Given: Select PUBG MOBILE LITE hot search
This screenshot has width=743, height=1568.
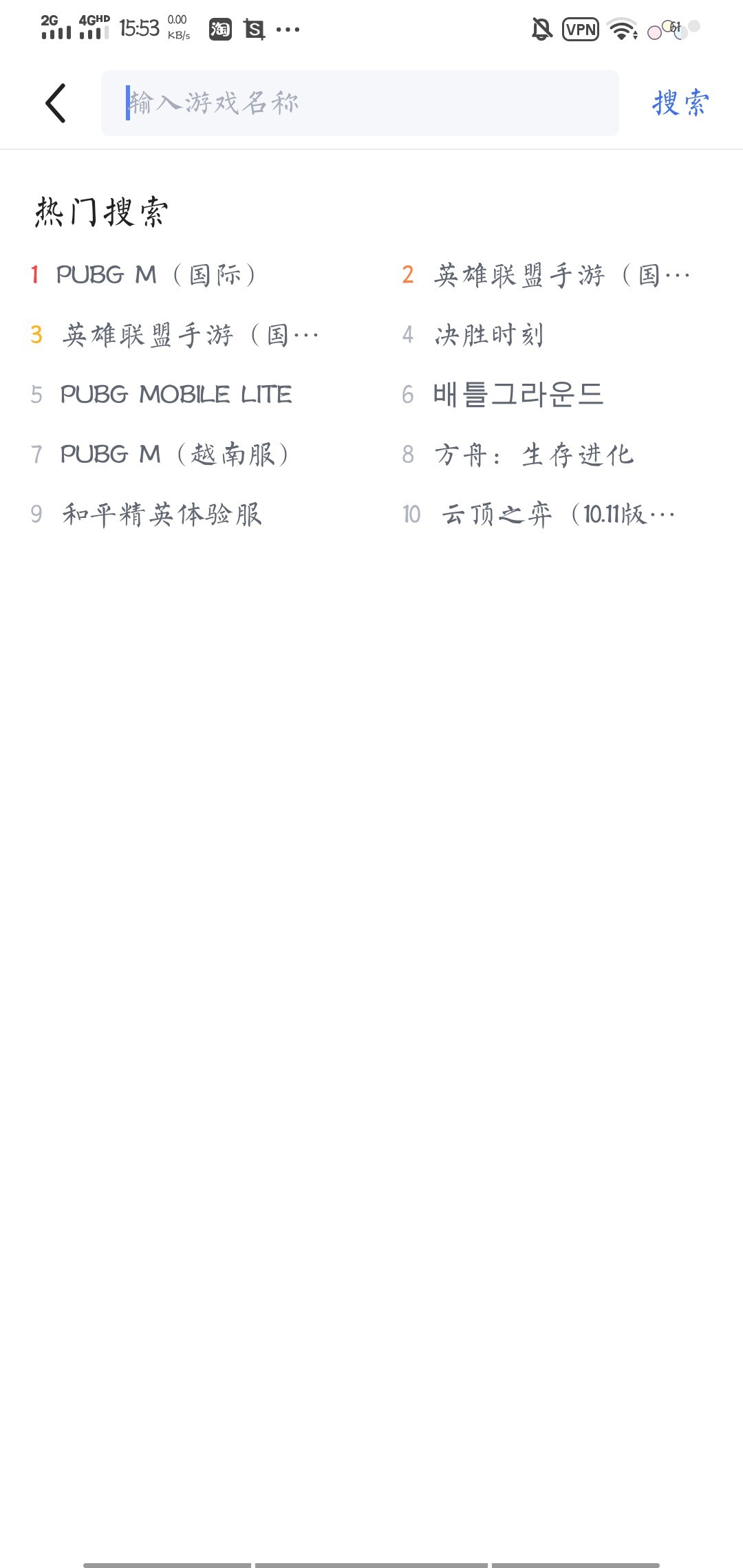Looking at the screenshot, I should (175, 395).
